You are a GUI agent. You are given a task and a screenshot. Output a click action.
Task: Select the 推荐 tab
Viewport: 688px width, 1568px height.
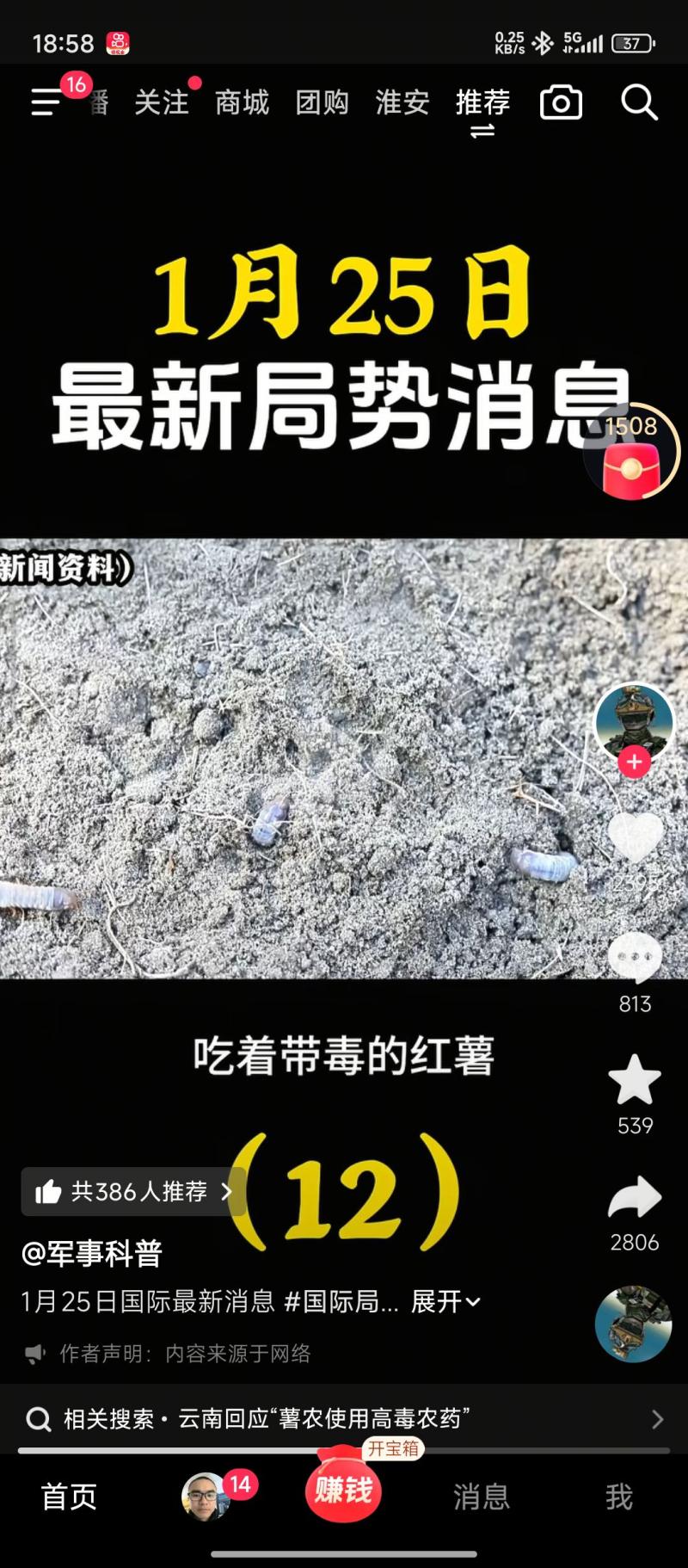point(482,103)
